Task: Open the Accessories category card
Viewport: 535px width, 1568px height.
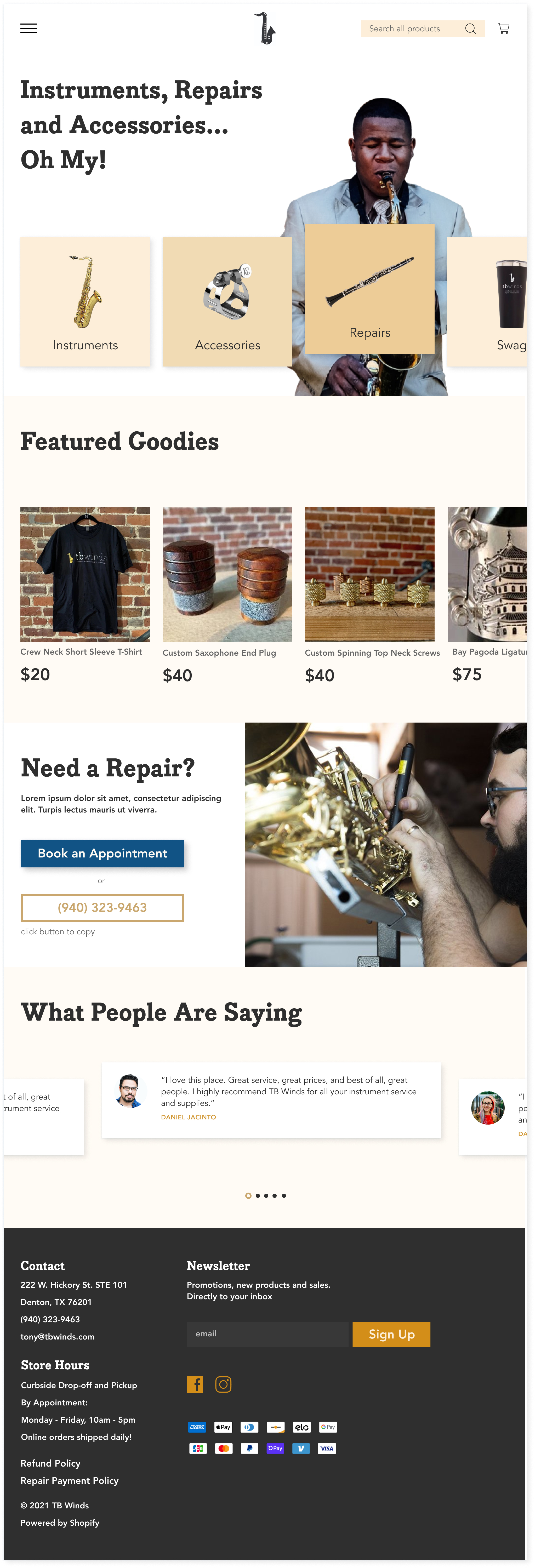Action: click(x=227, y=301)
